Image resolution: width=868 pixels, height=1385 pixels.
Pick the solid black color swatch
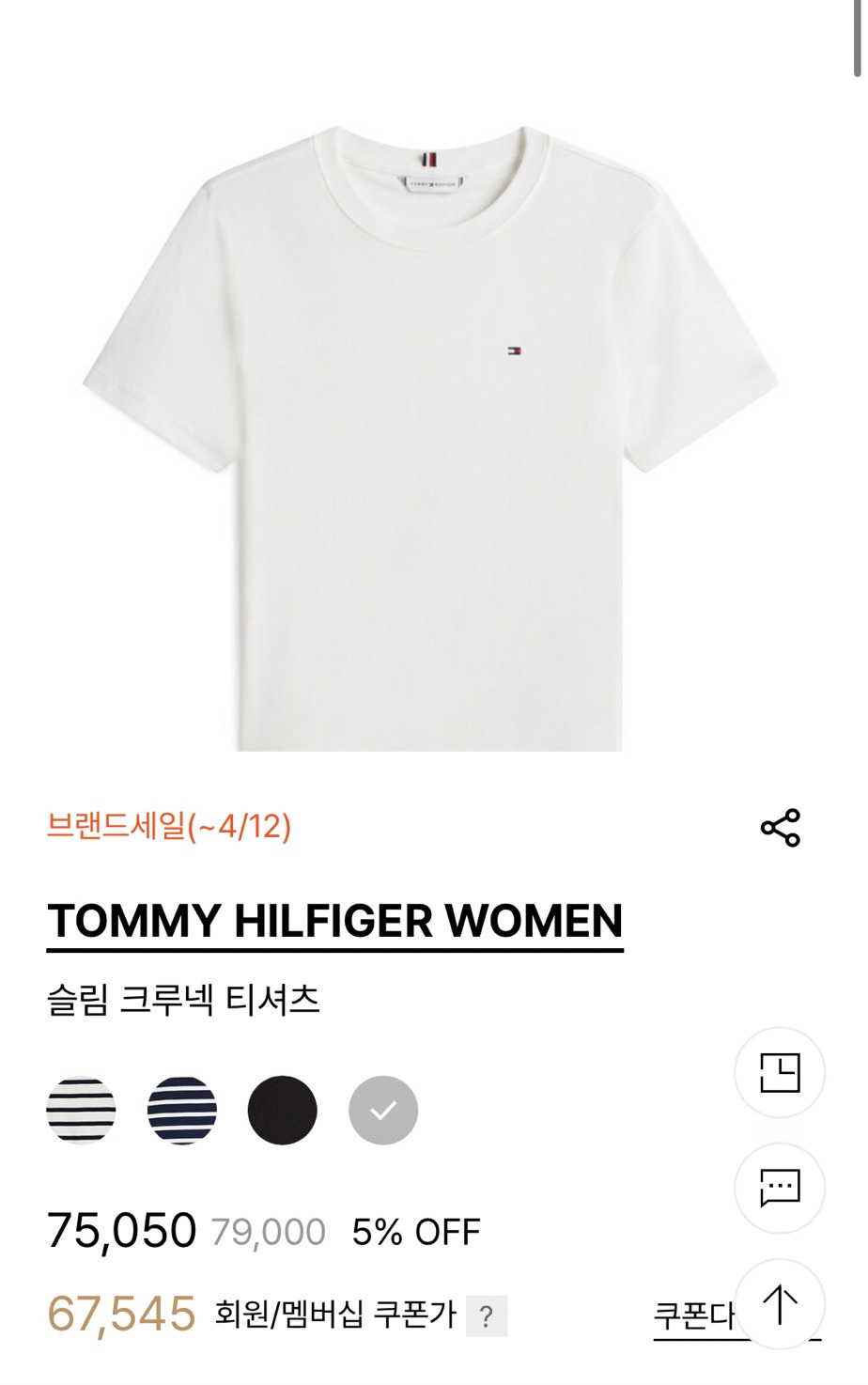[x=283, y=1111]
